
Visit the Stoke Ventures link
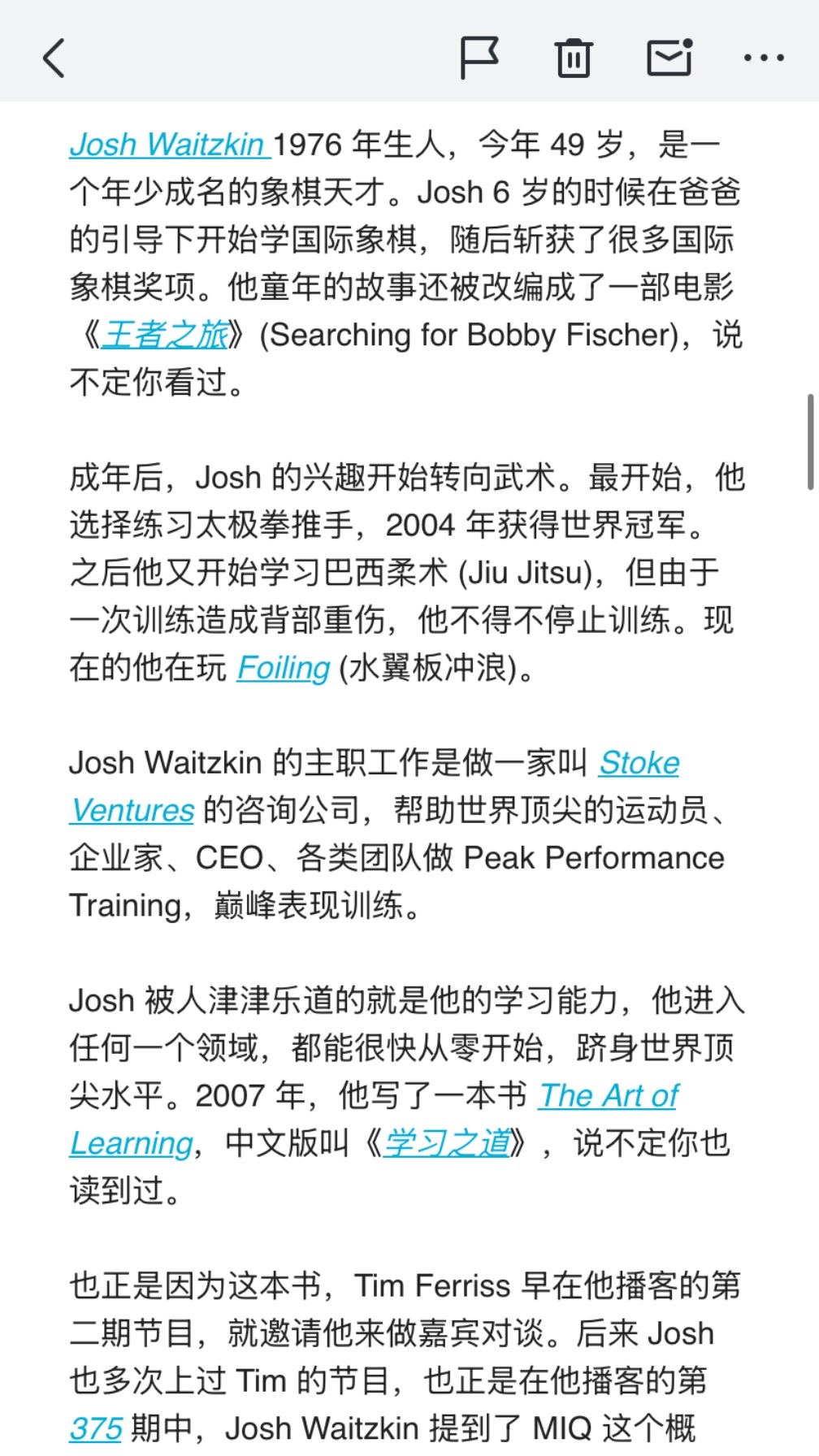639,762
